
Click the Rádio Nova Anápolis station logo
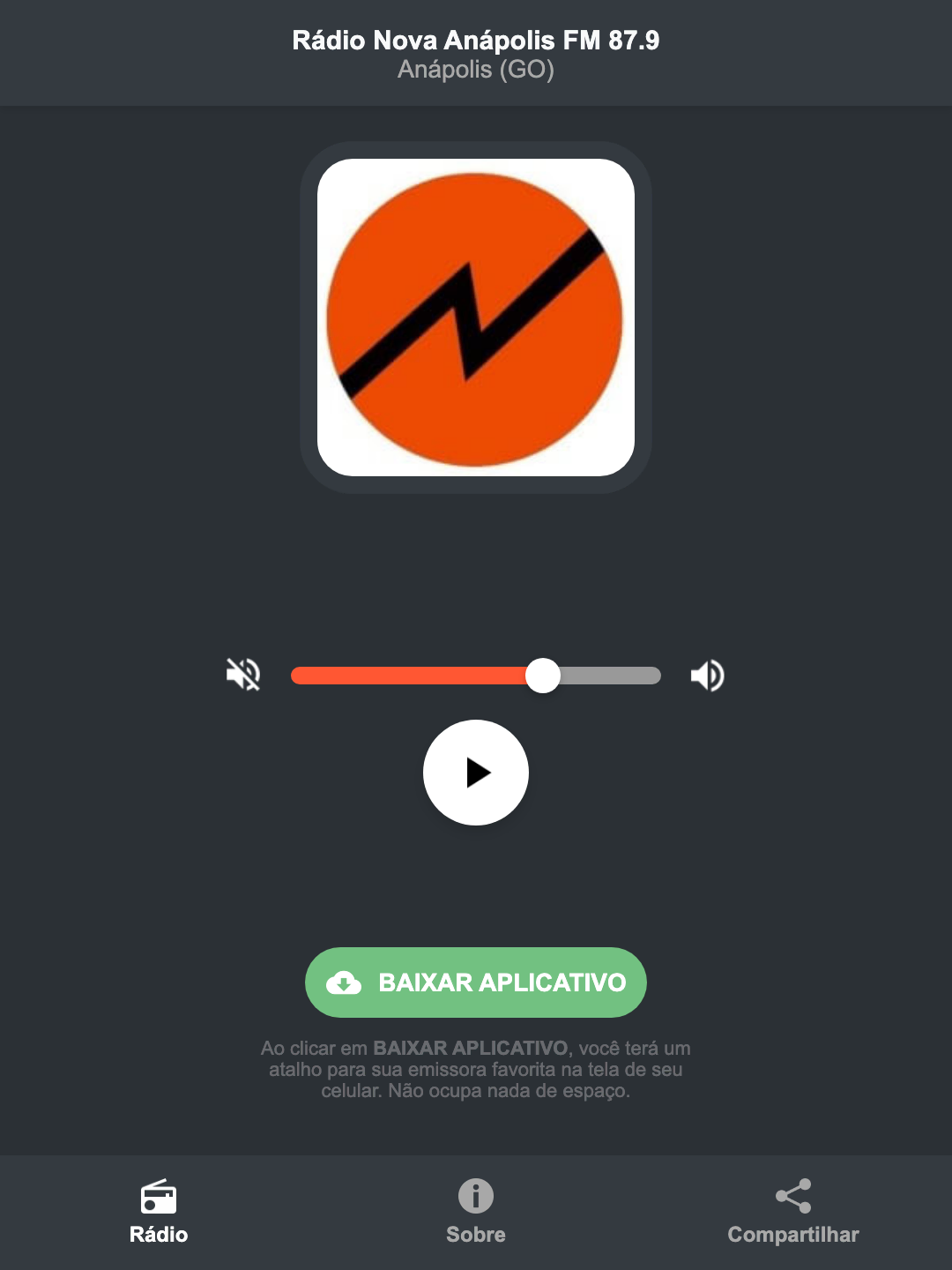(475, 317)
